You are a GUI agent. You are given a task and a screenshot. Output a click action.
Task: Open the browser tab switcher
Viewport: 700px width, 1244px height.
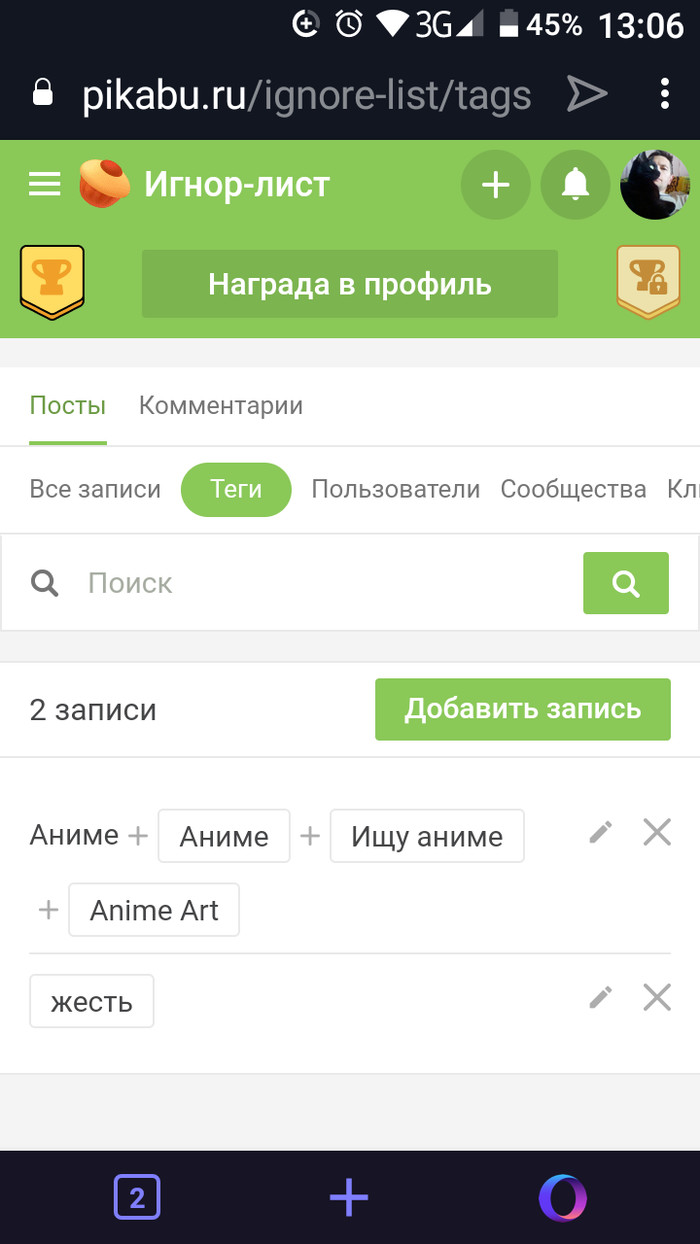pos(137,1198)
